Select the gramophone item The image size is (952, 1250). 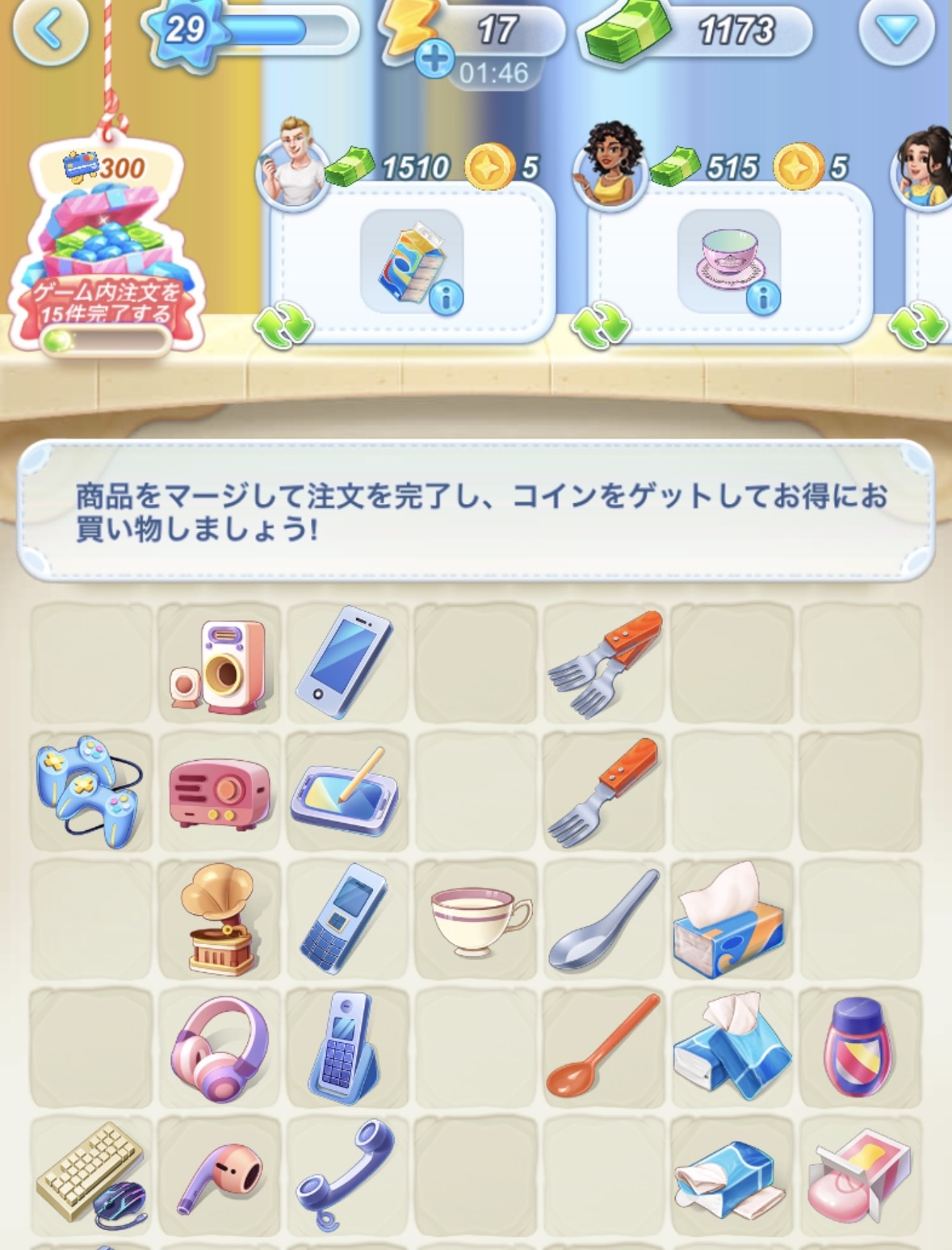219,917
